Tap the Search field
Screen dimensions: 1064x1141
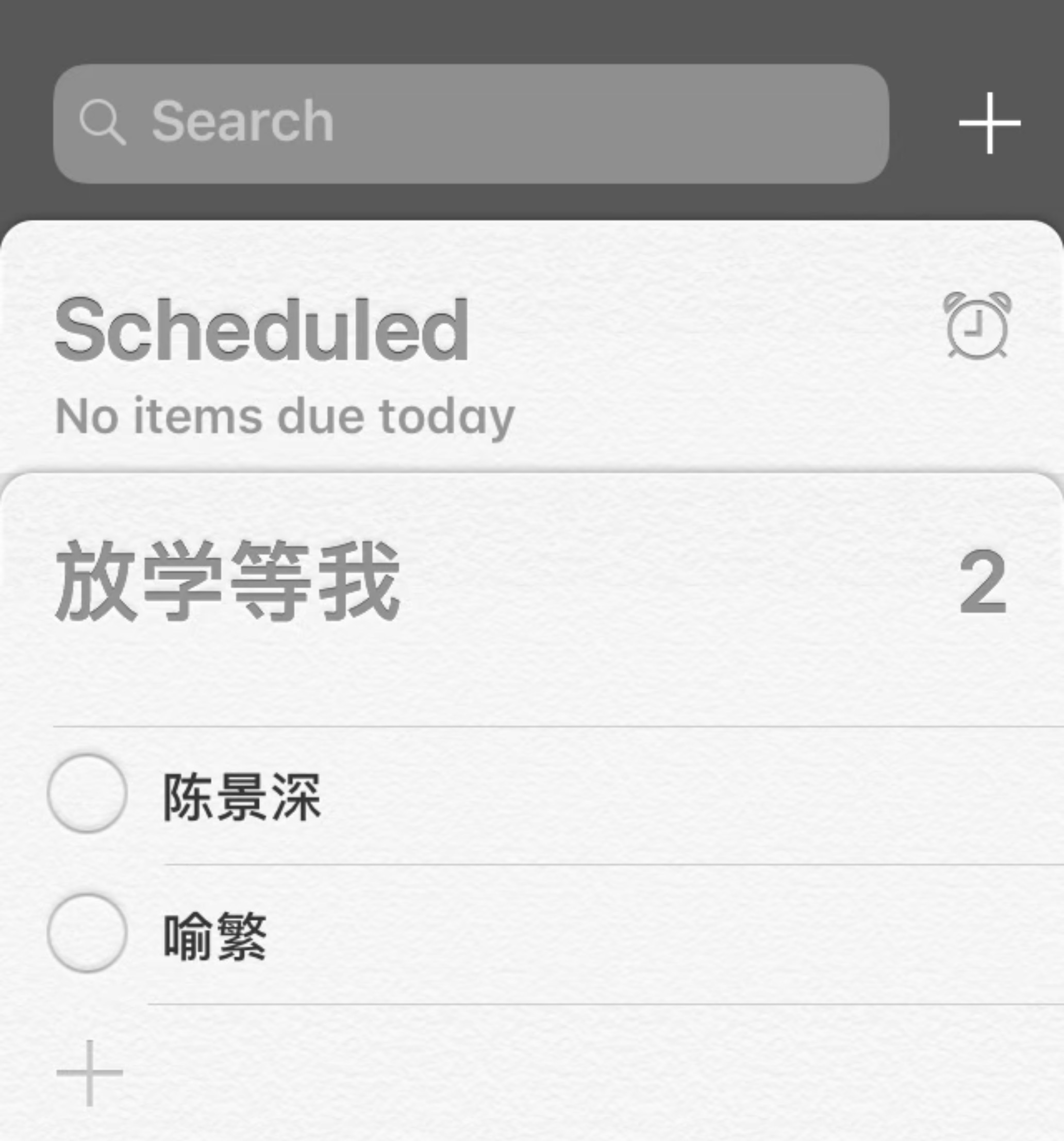pos(471,123)
